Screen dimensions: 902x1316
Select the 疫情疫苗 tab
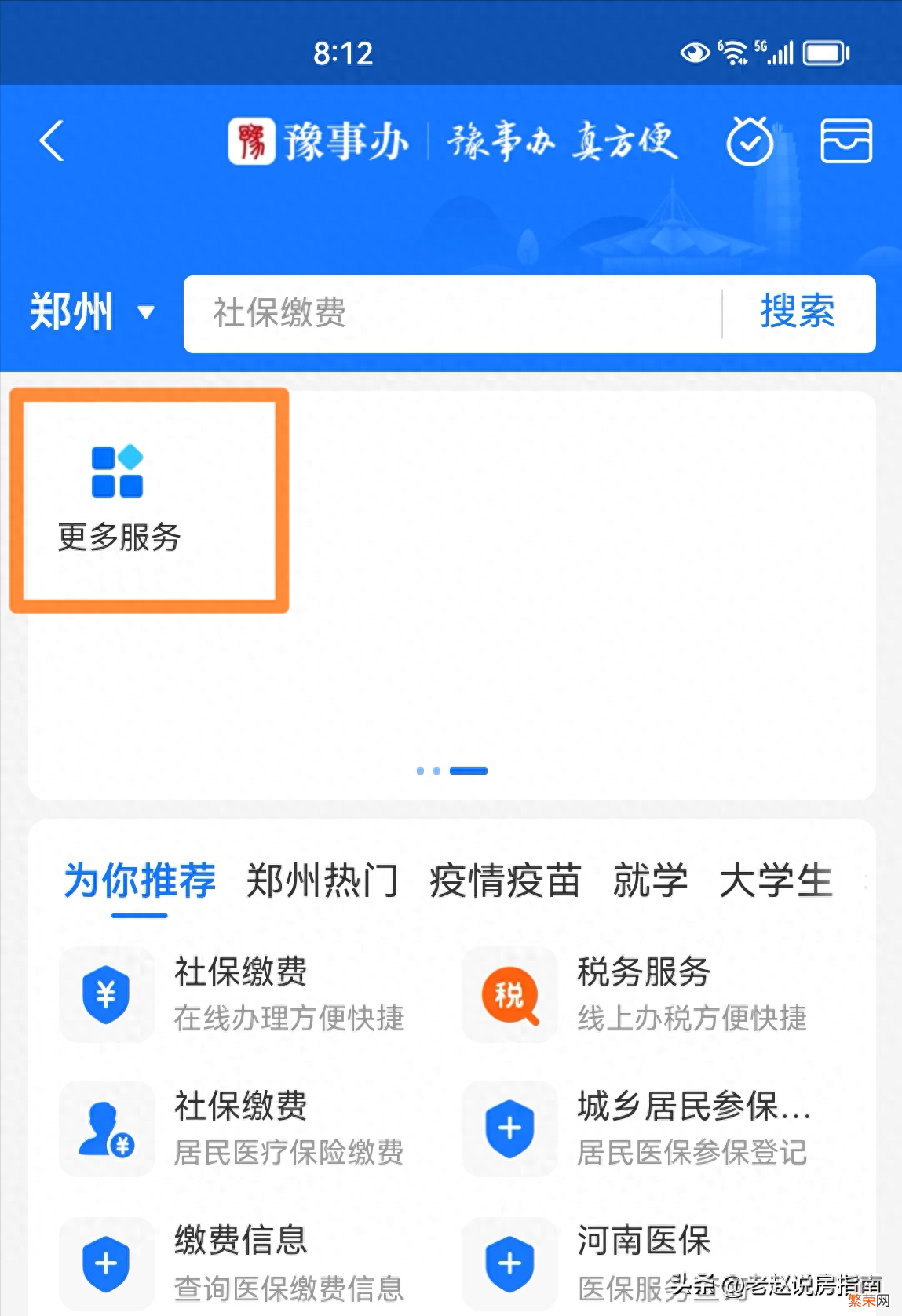point(506,880)
